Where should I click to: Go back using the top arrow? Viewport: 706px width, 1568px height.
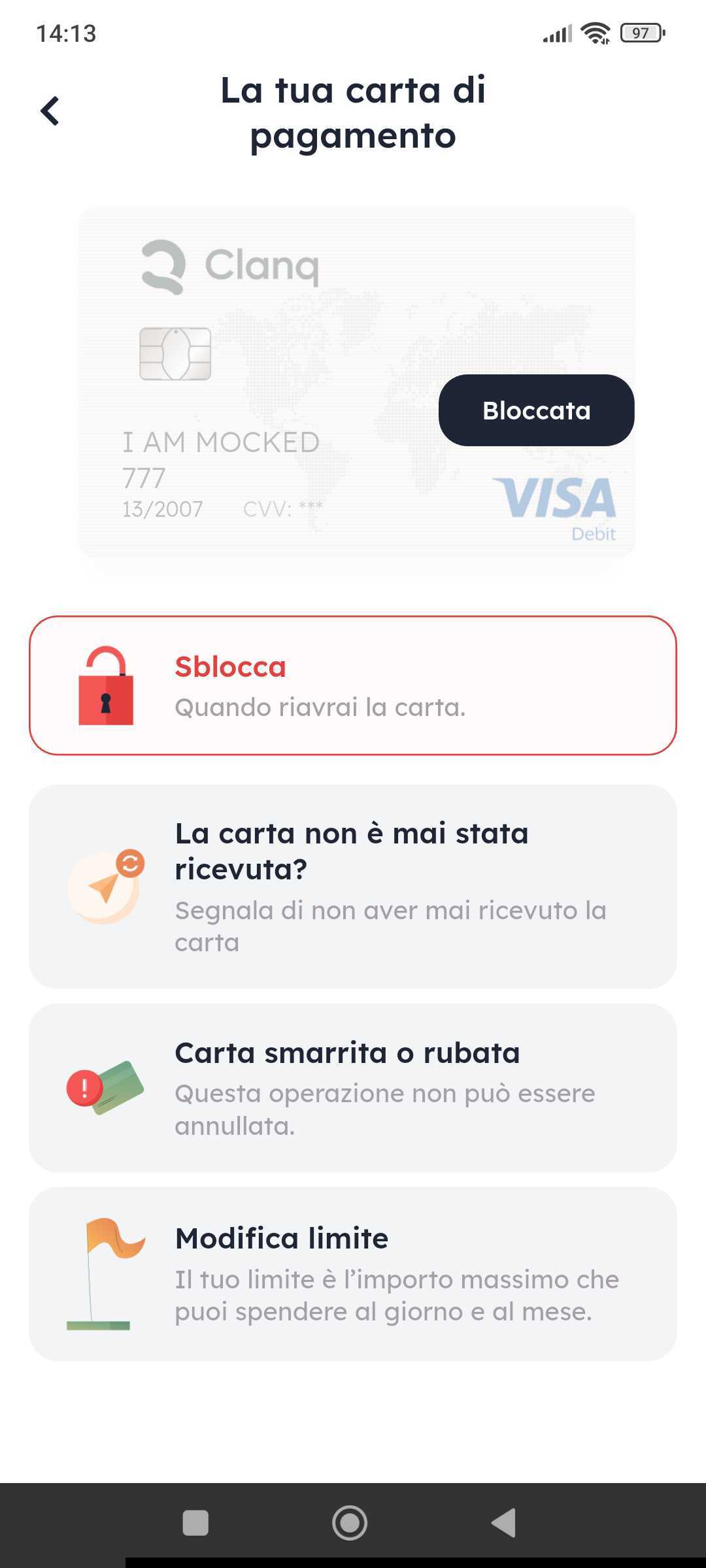point(50,111)
